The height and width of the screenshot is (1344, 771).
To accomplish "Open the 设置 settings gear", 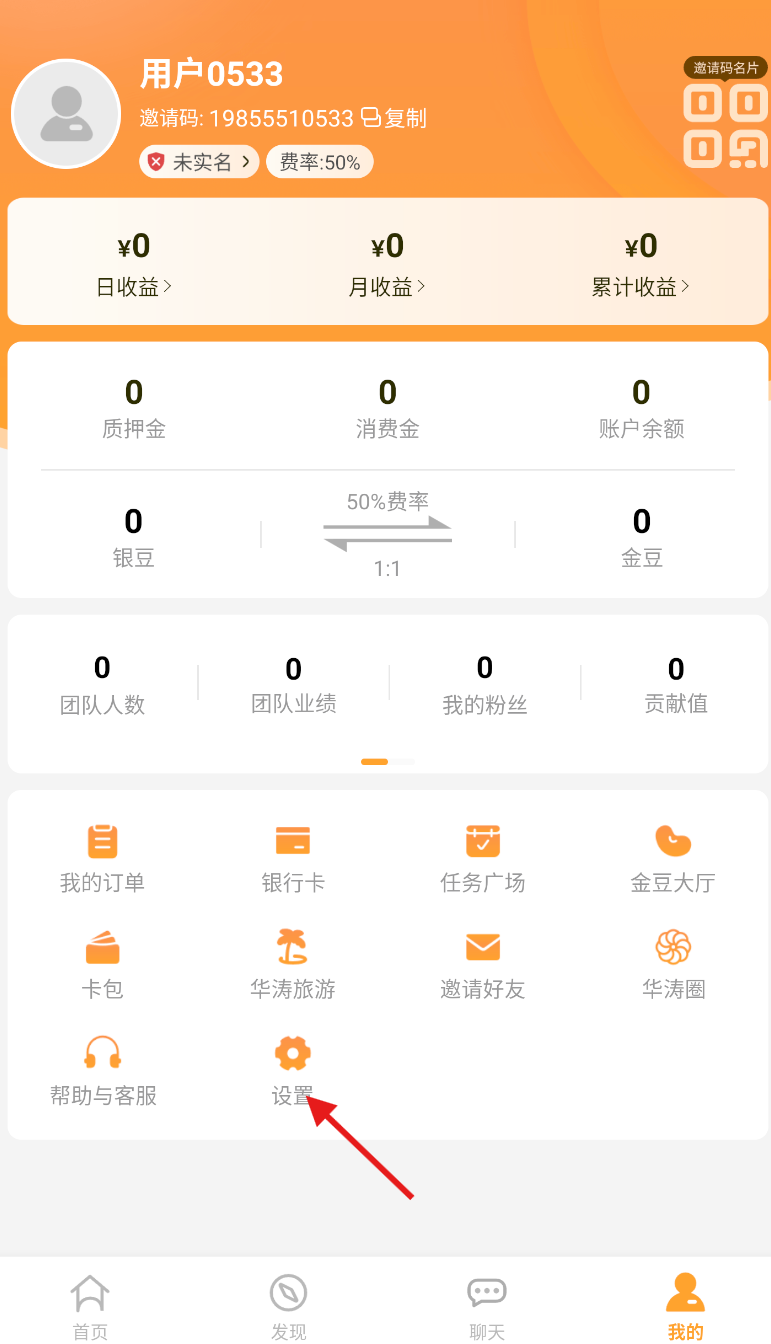I will click(x=292, y=1069).
